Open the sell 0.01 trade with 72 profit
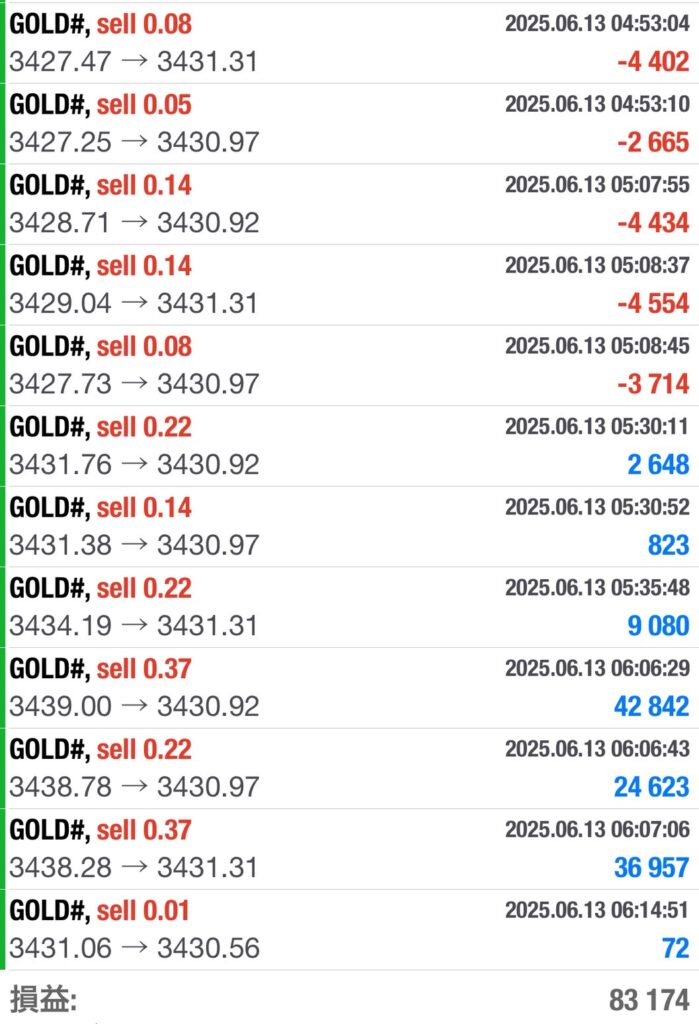The height and width of the screenshot is (1024, 699). (349, 929)
